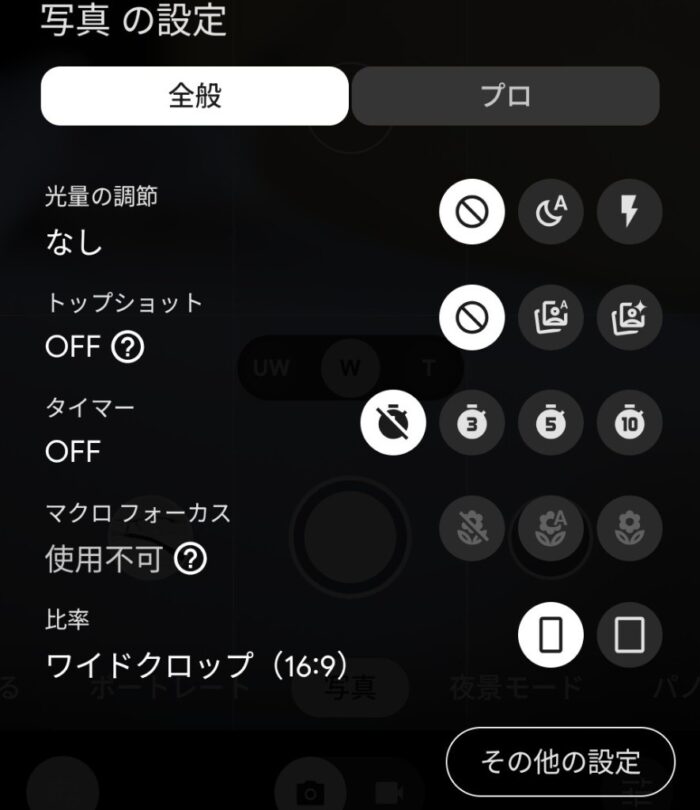Viewport: 700px width, 810px height.
Task: Turn on the flash option
Action: coord(629,211)
